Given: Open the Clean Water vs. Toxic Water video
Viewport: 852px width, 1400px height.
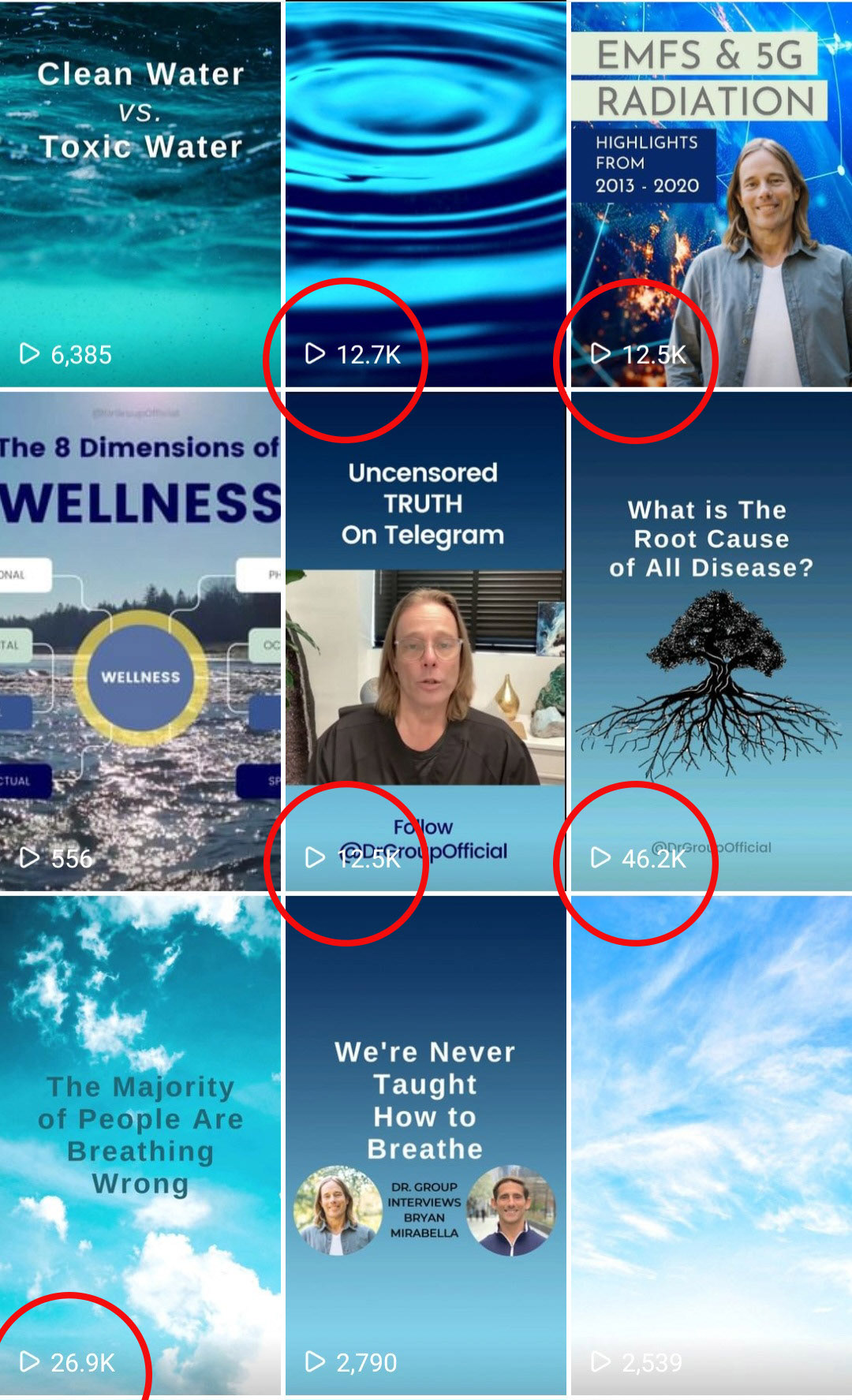Looking at the screenshot, I should click(140, 194).
